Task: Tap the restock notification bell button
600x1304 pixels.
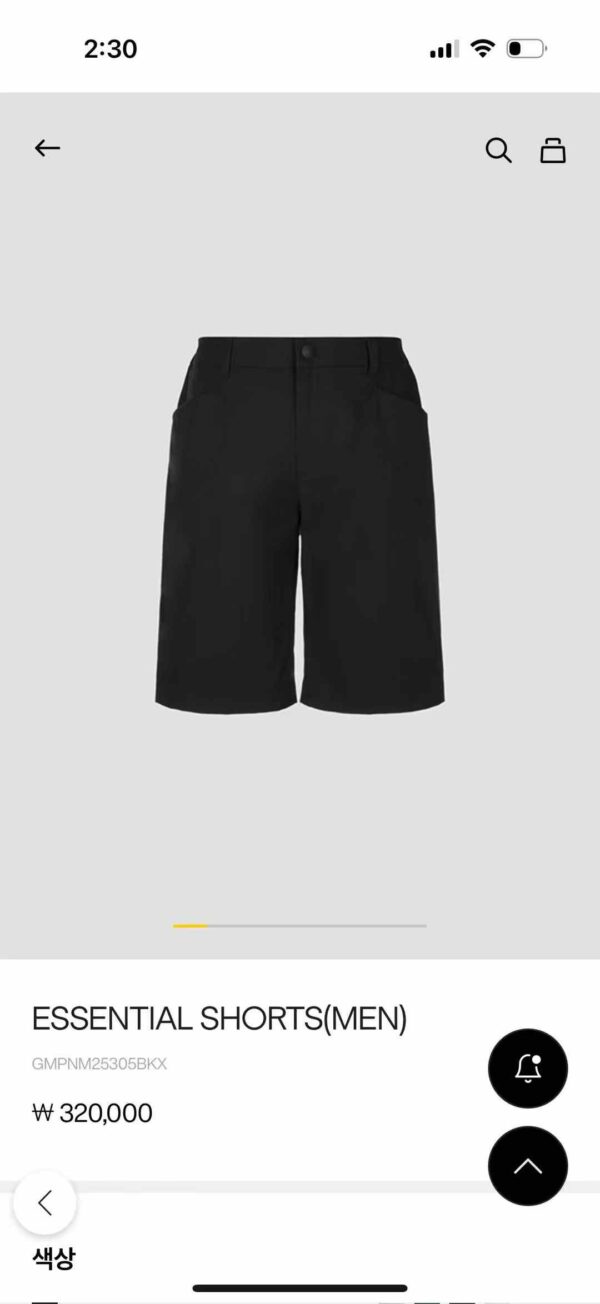Action: (527, 1068)
